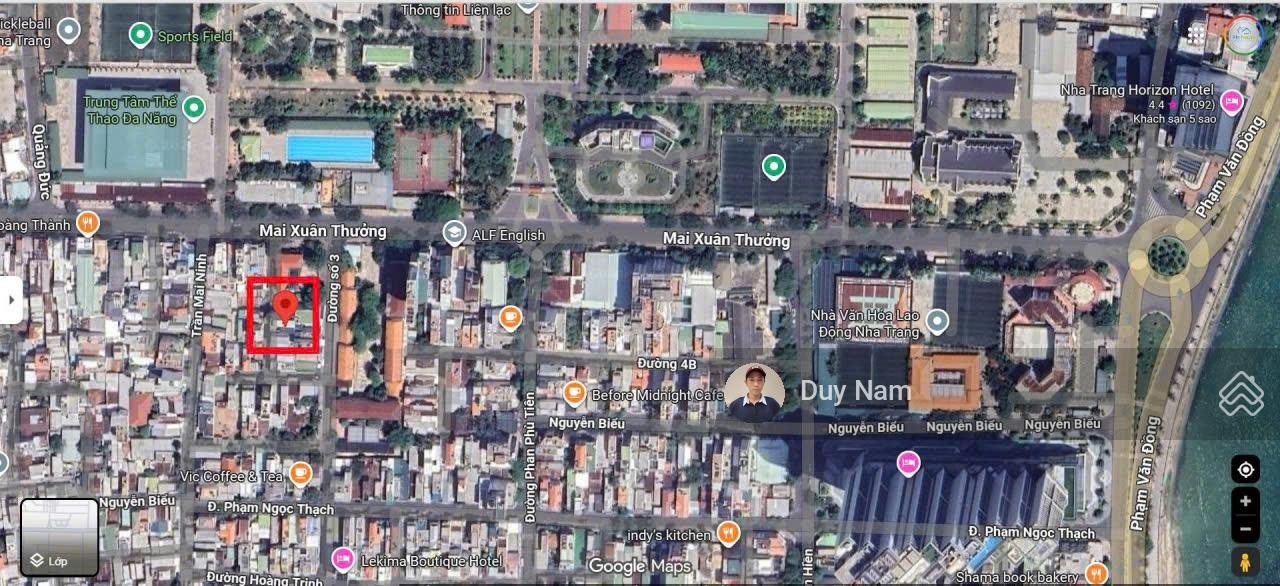Select the red dropped pin
The image size is (1280, 586).
[x=284, y=307]
